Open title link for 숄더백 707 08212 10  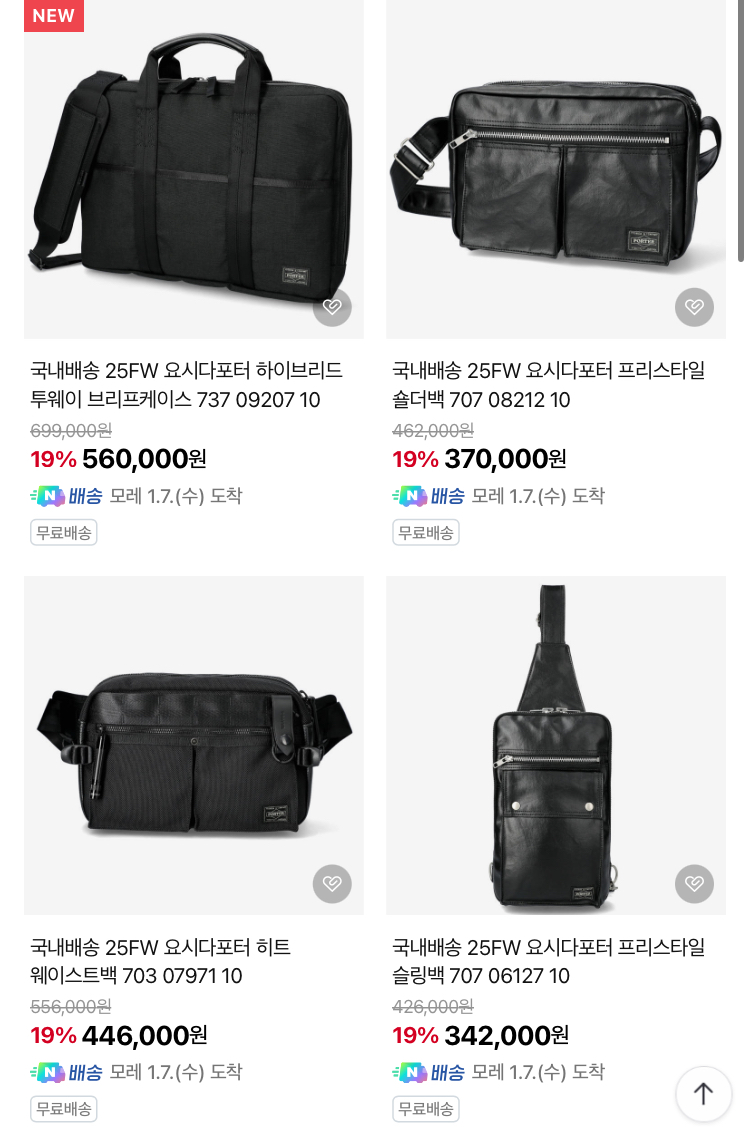pyautogui.click(x=548, y=385)
